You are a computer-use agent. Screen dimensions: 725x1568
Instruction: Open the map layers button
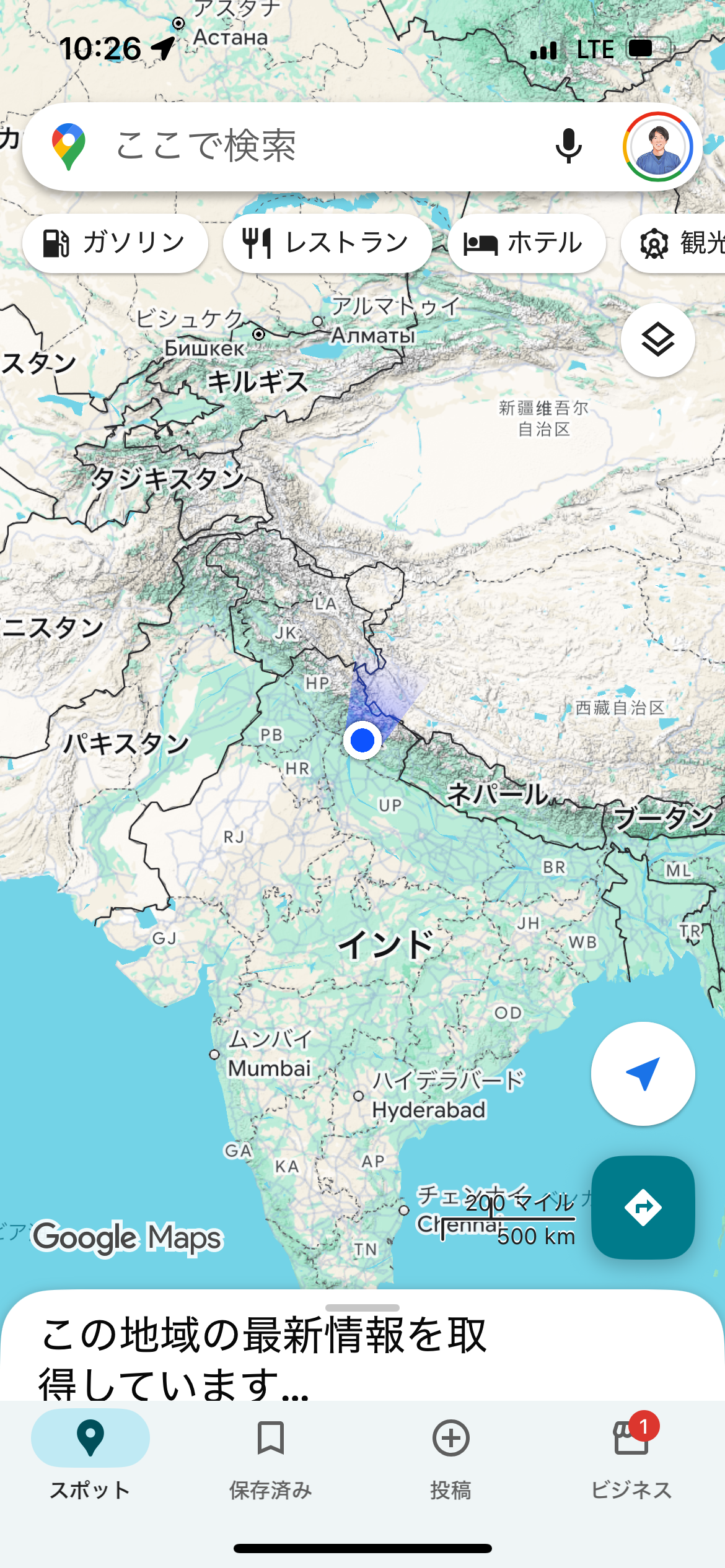click(657, 340)
